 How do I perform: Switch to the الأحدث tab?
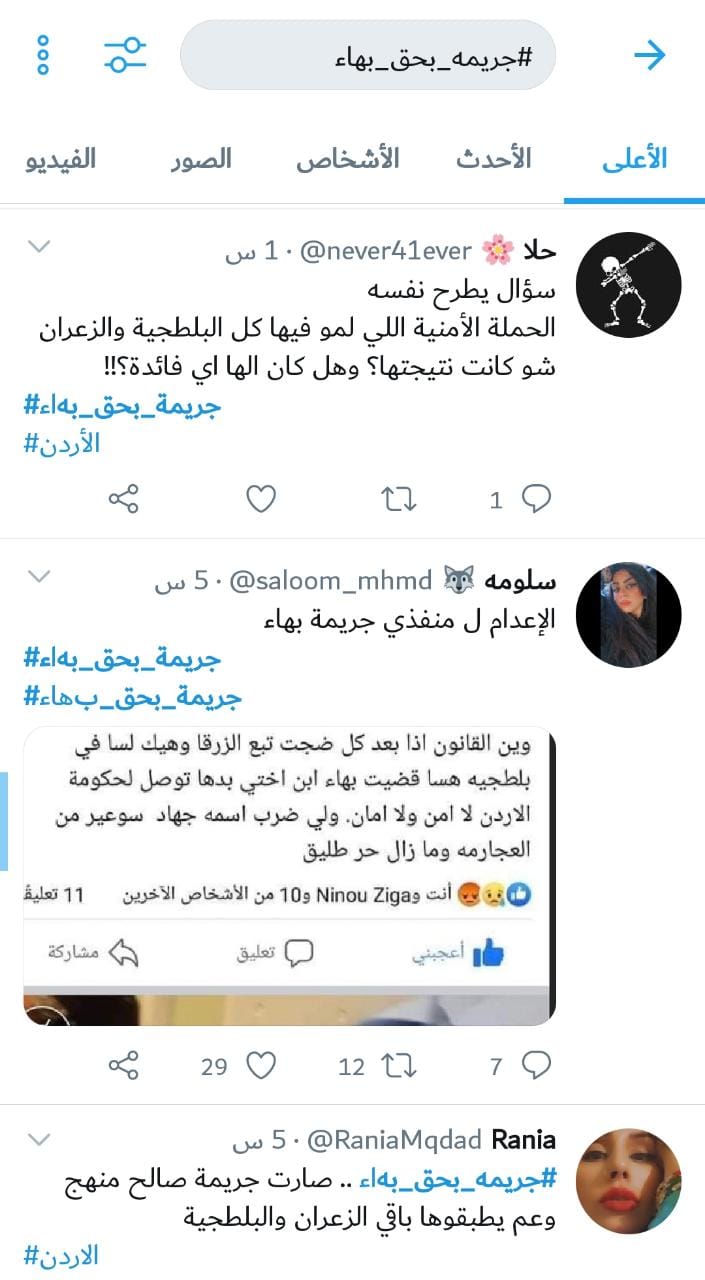point(494,159)
